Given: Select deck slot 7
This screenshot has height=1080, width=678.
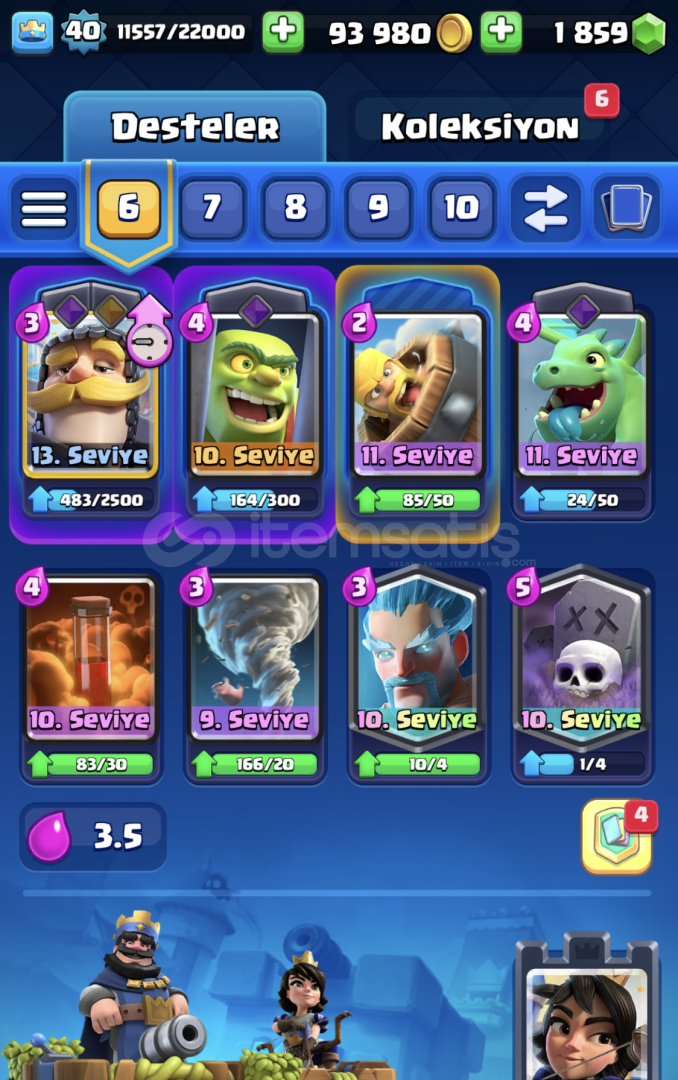Looking at the screenshot, I should (x=211, y=208).
